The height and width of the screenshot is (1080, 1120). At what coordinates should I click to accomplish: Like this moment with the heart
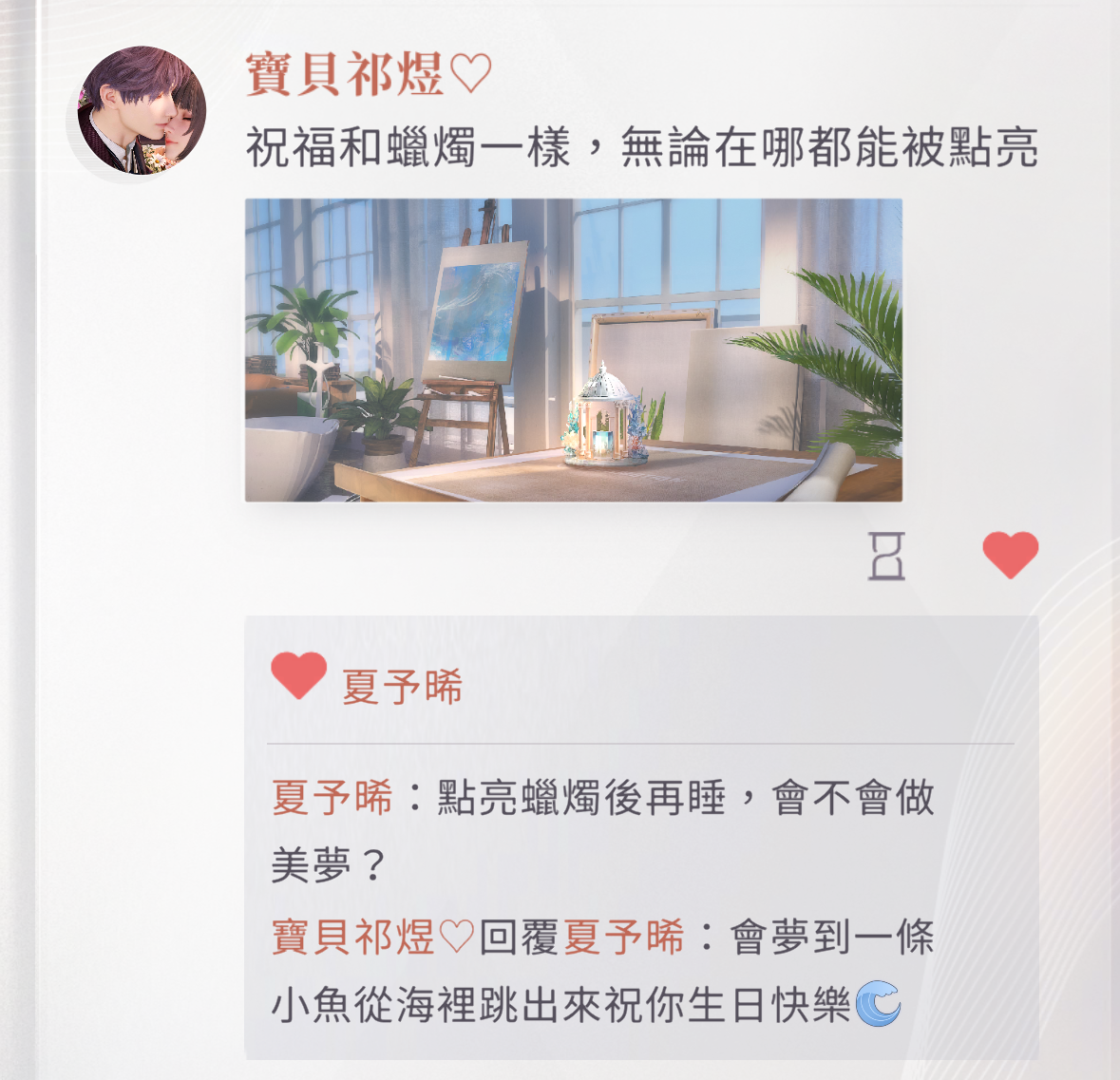[1010, 555]
